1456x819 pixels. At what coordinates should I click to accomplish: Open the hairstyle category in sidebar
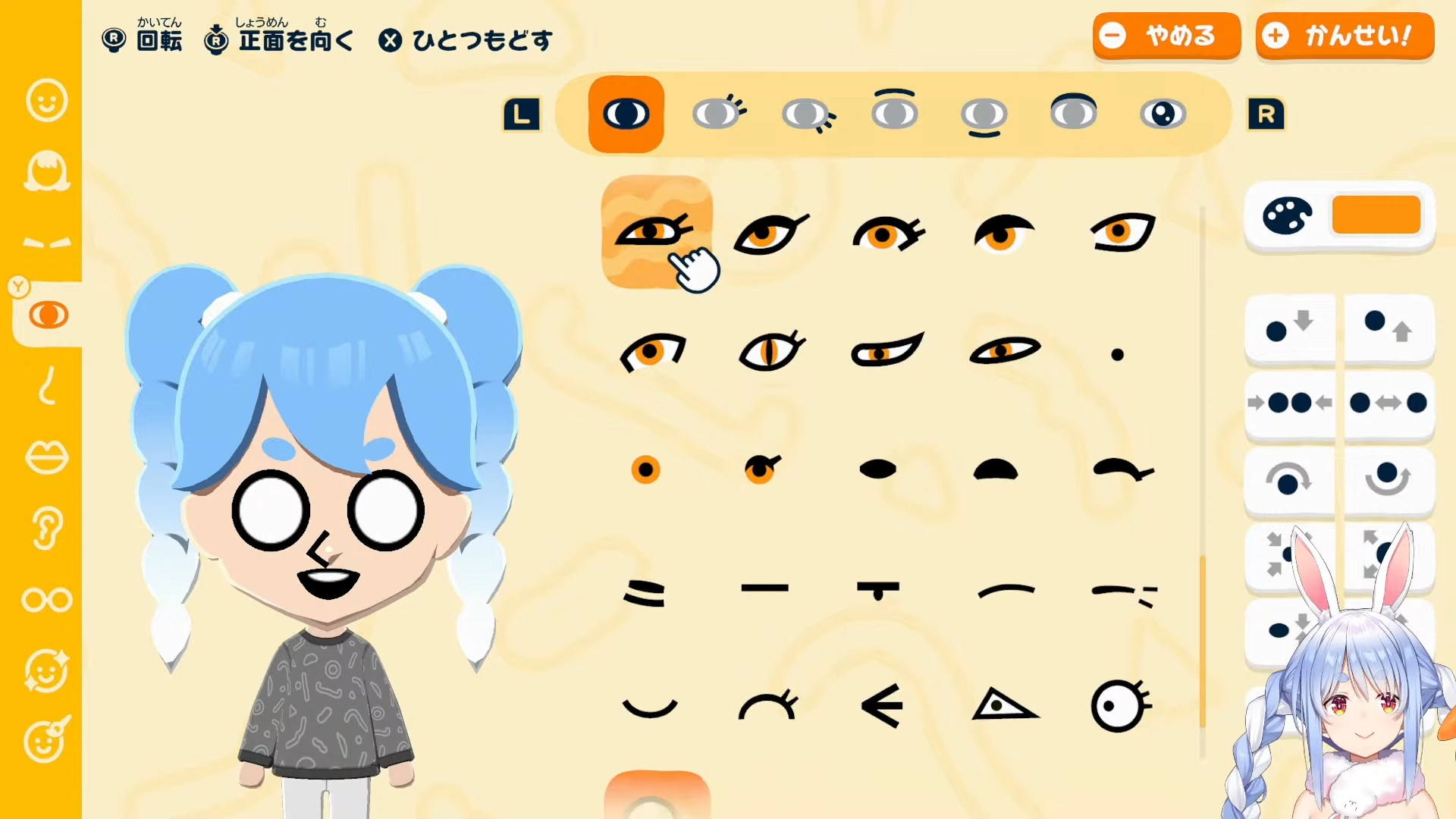(x=47, y=171)
